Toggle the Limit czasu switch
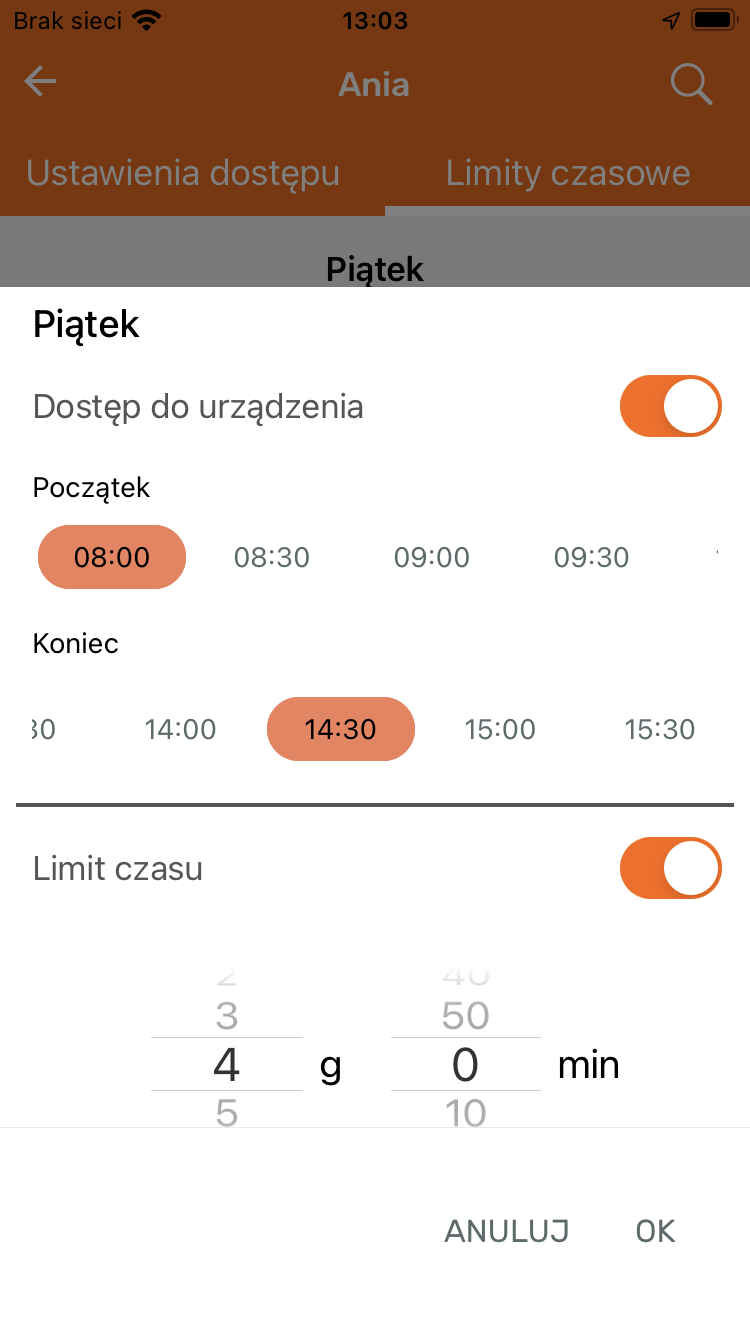Image resolution: width=750 pixels, height=1334 pixels. [x=670, y=868]
